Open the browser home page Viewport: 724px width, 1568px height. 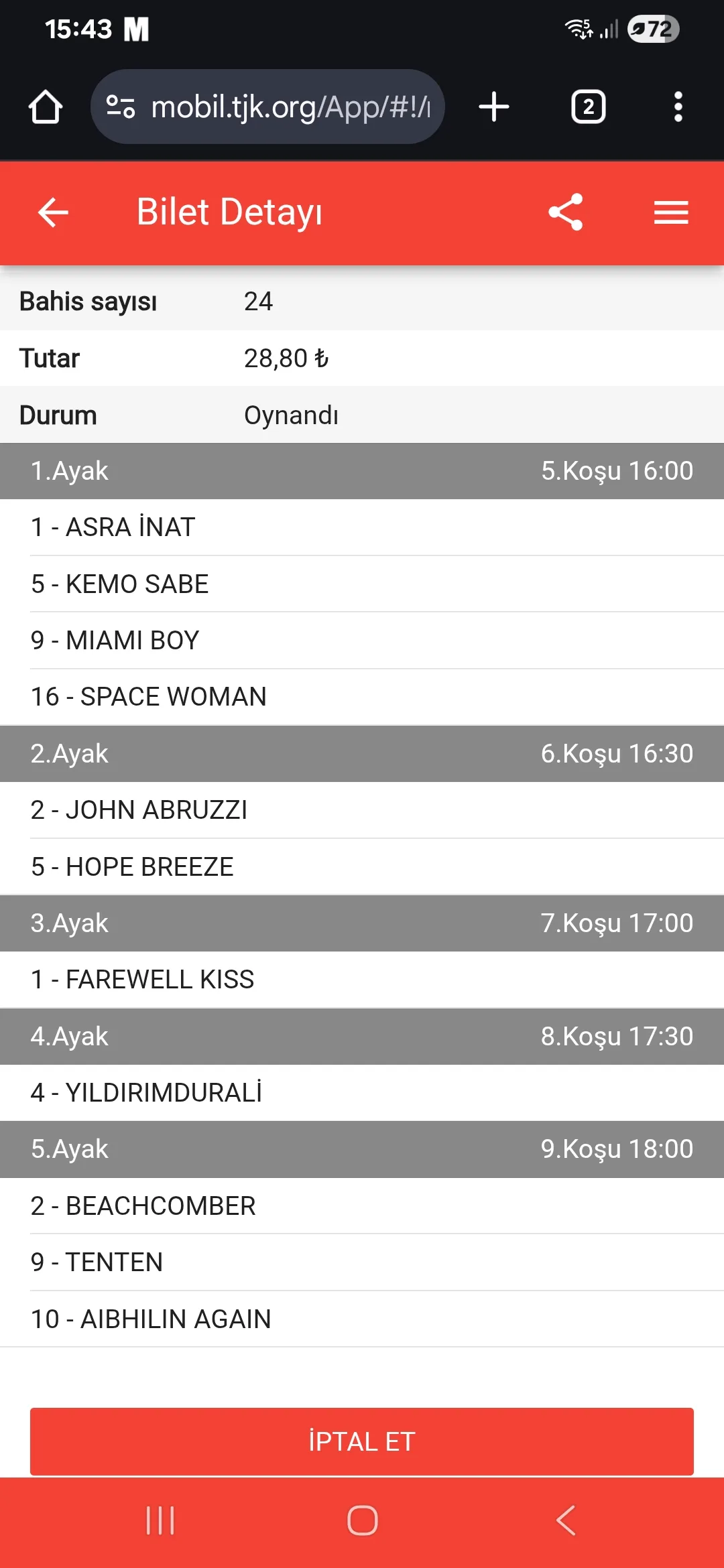[x=46, y=107]
